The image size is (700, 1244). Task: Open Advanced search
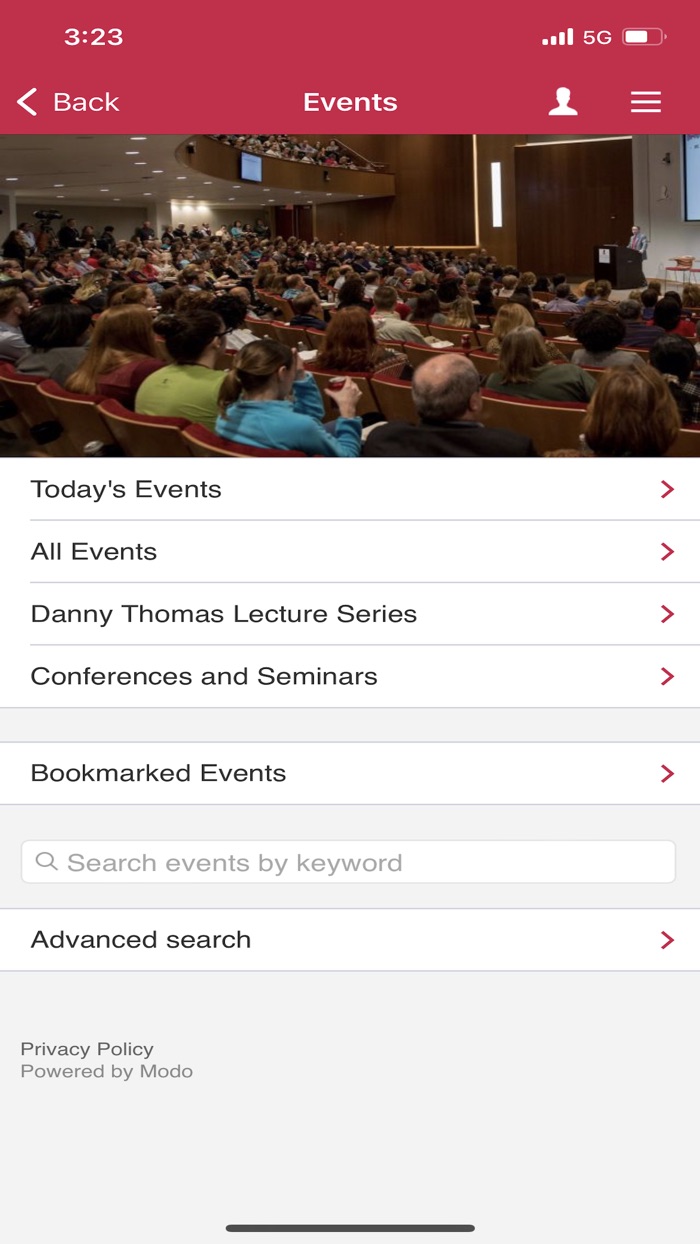pyautogui.click(x=350, y=940)
